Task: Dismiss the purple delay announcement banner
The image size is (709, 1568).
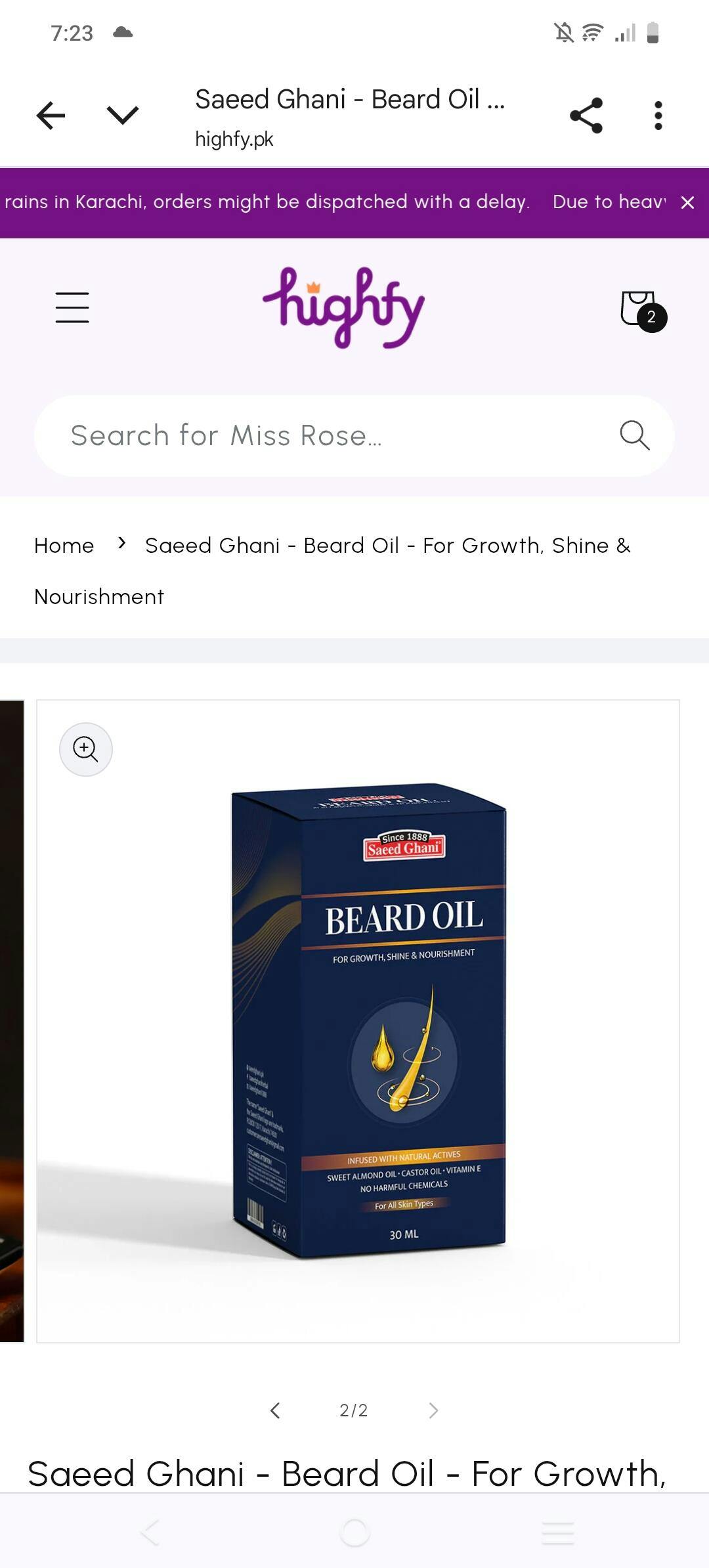Action: pos(687,202)
